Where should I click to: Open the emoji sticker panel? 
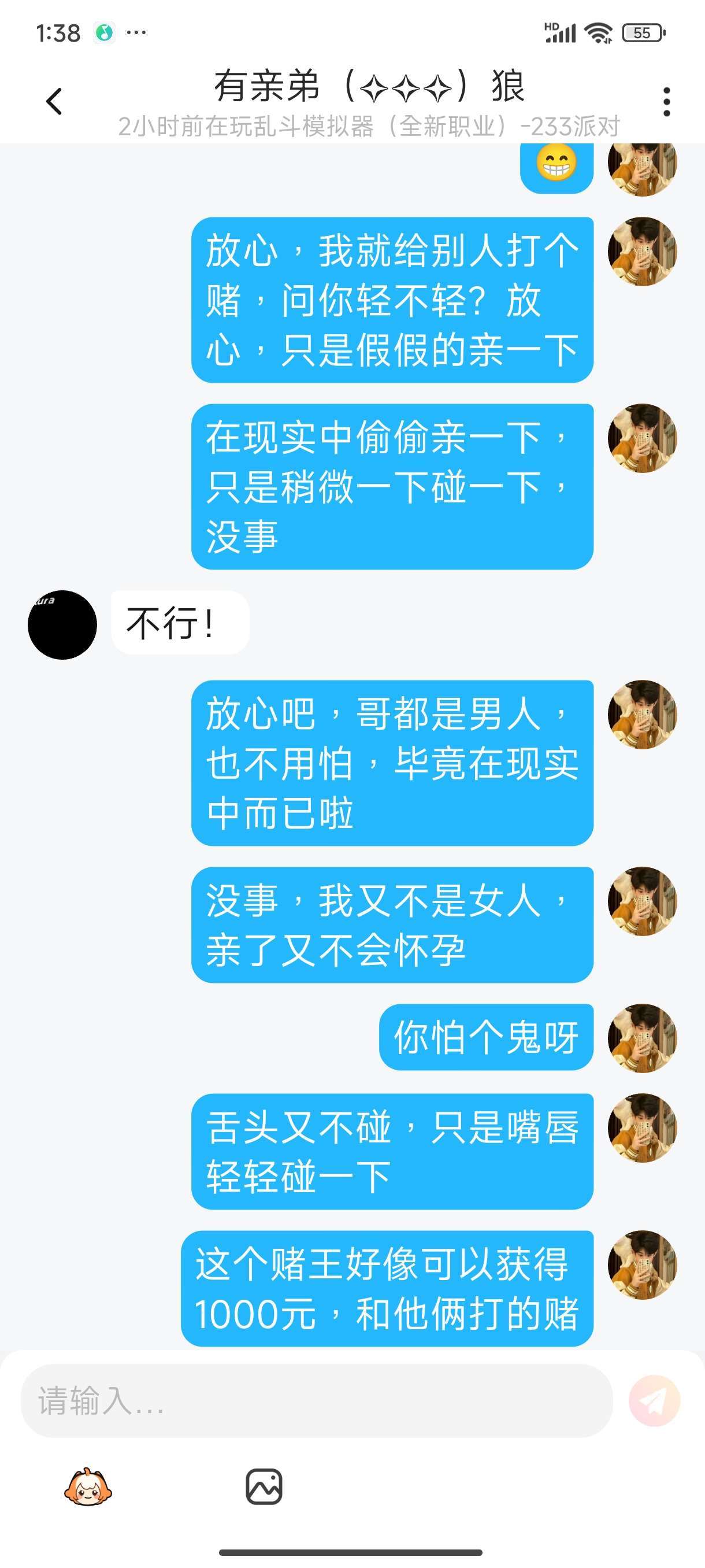coord(88,1486)
